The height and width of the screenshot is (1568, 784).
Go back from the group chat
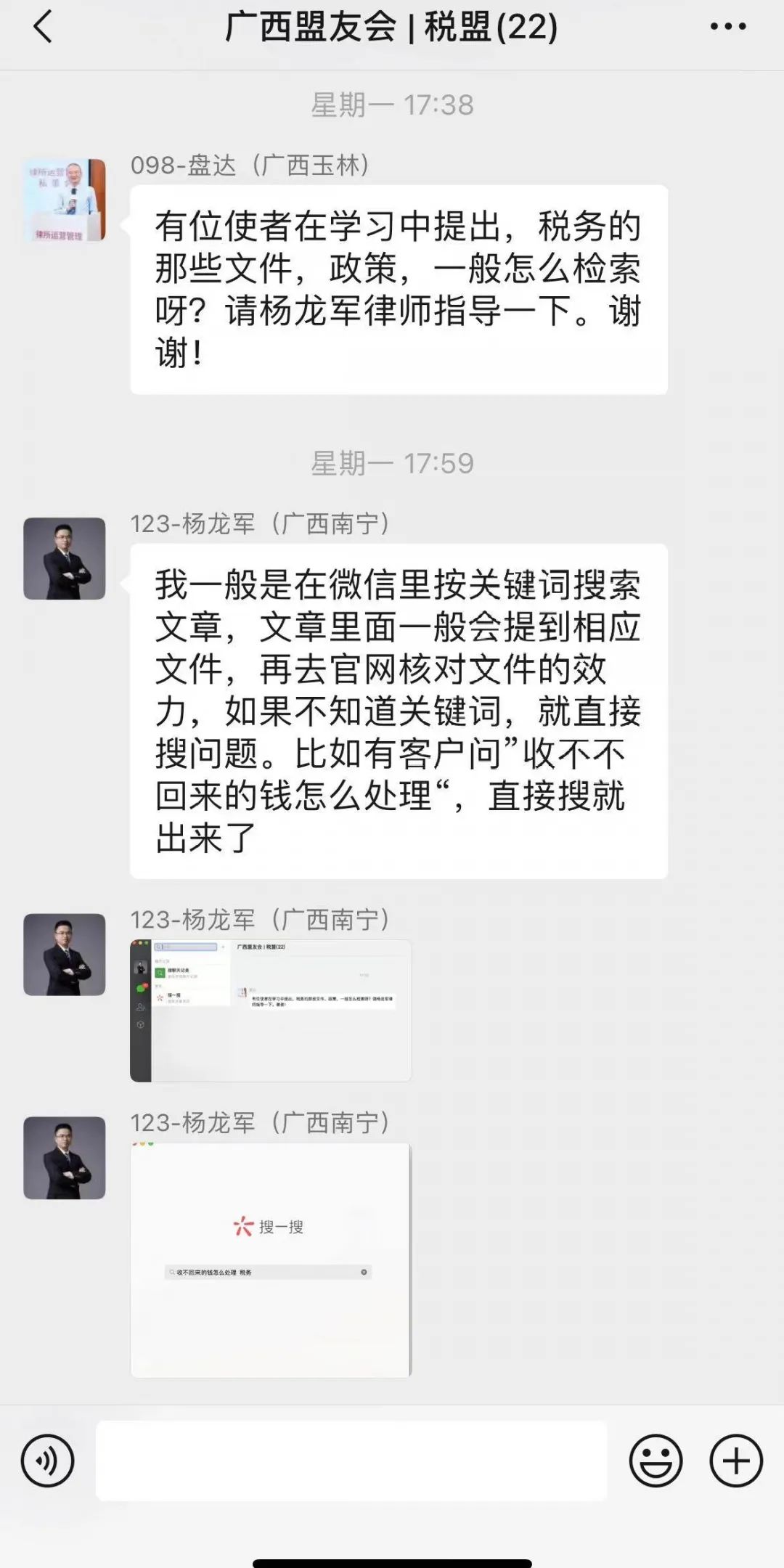44,28
